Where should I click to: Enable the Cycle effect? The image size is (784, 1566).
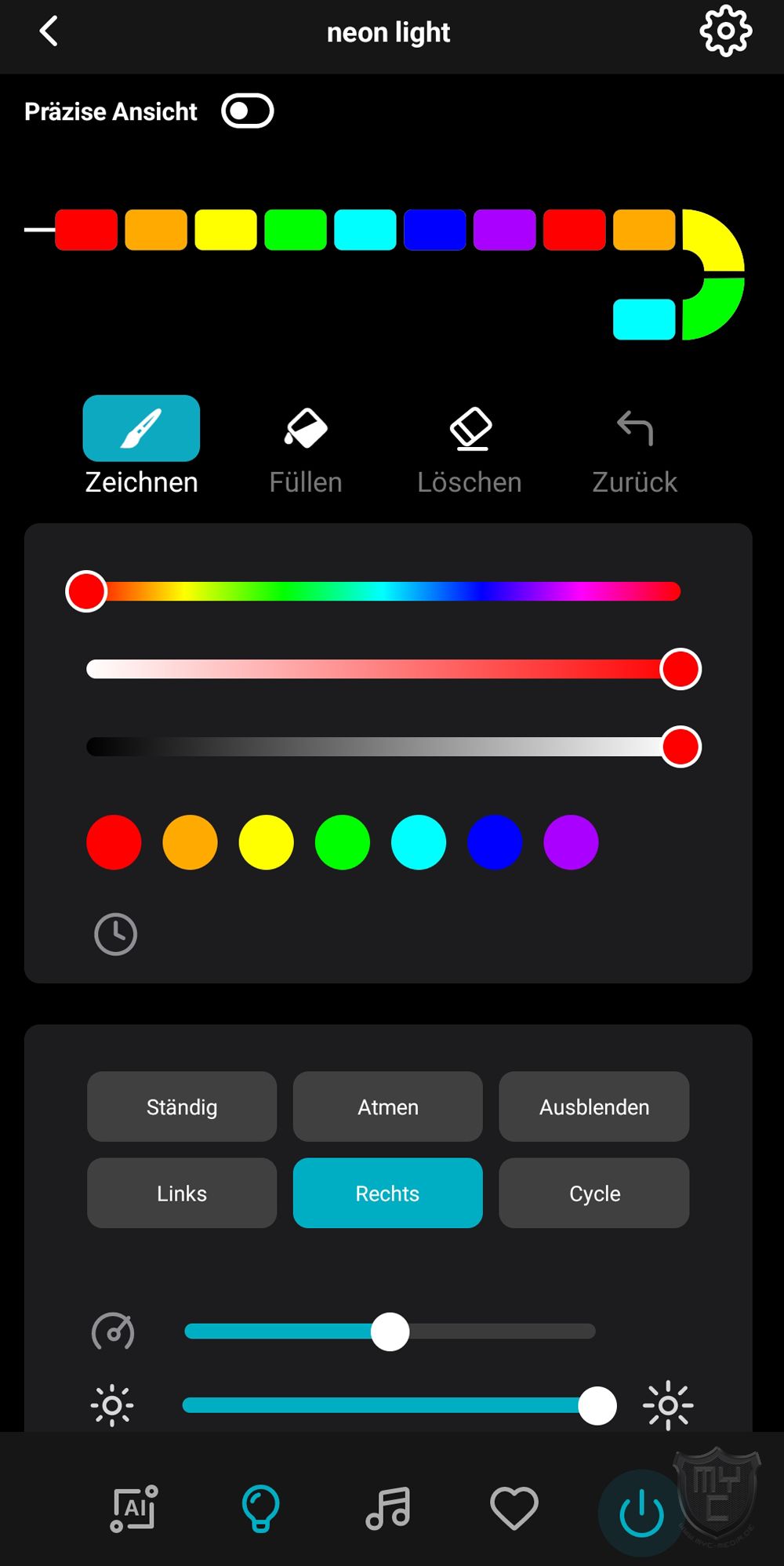coord(594,1193)
